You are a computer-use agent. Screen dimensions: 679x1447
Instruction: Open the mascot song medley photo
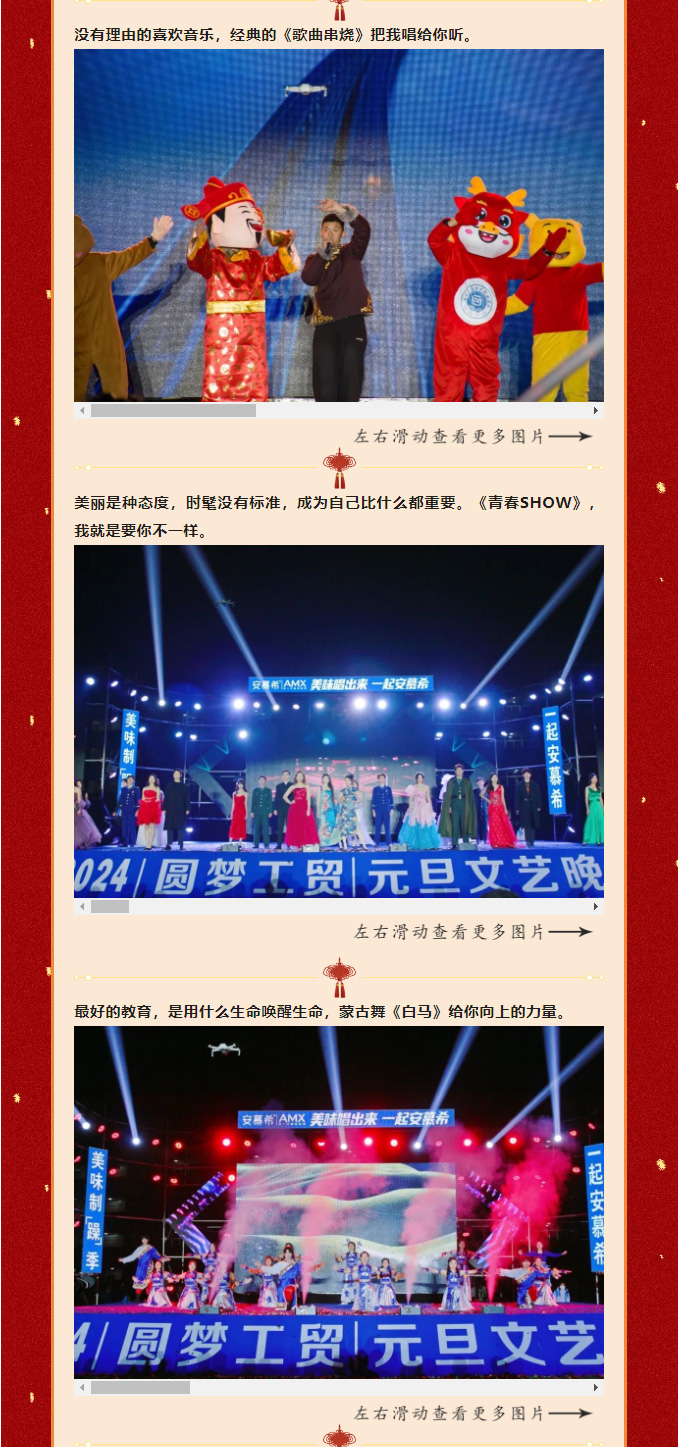pos(338,225)
